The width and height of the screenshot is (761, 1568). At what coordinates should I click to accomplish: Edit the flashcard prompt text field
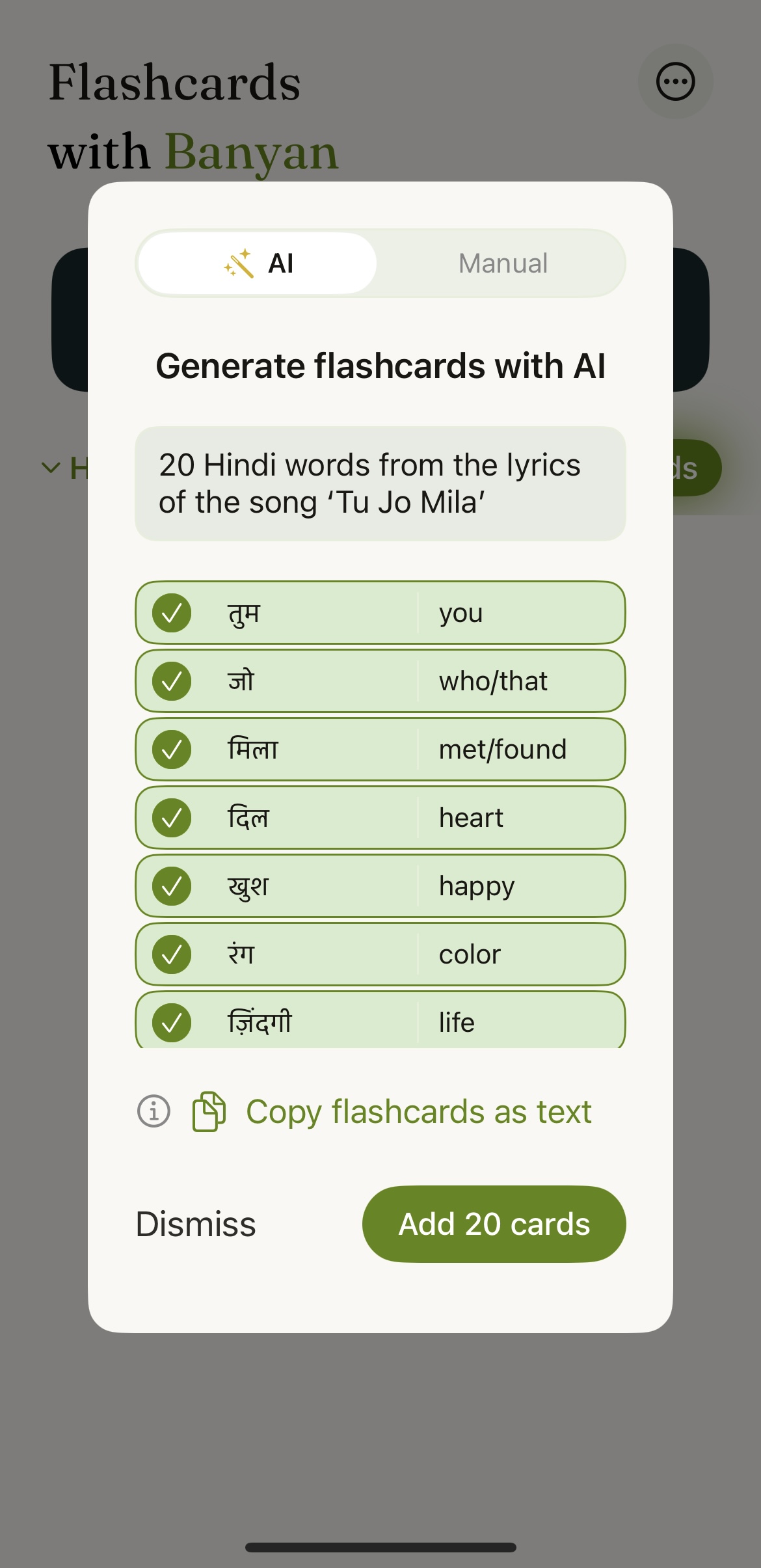(x=380, y=483)
